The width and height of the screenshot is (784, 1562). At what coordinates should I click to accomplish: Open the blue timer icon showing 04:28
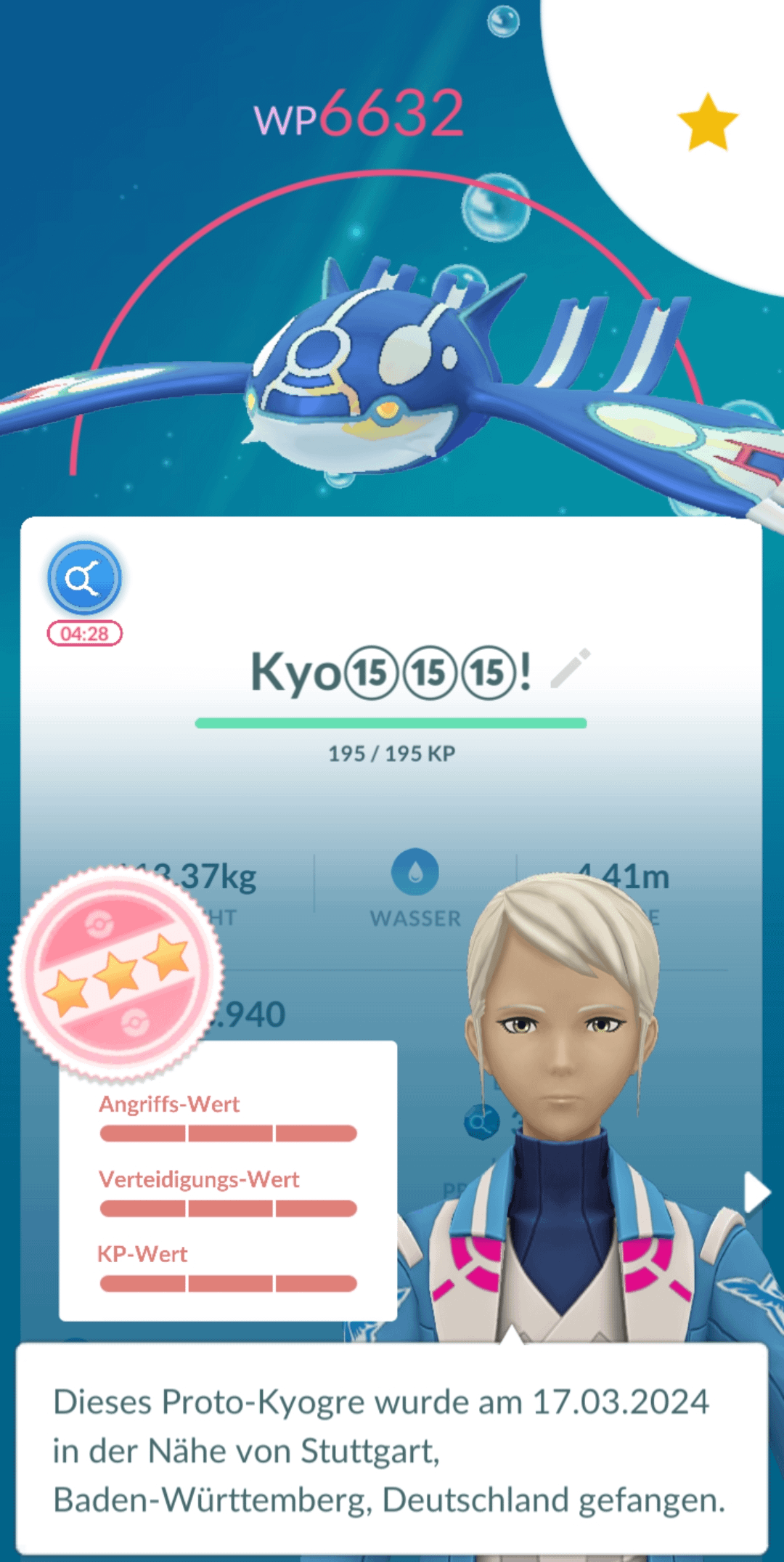pyautogui.click(x=84, y=579)
